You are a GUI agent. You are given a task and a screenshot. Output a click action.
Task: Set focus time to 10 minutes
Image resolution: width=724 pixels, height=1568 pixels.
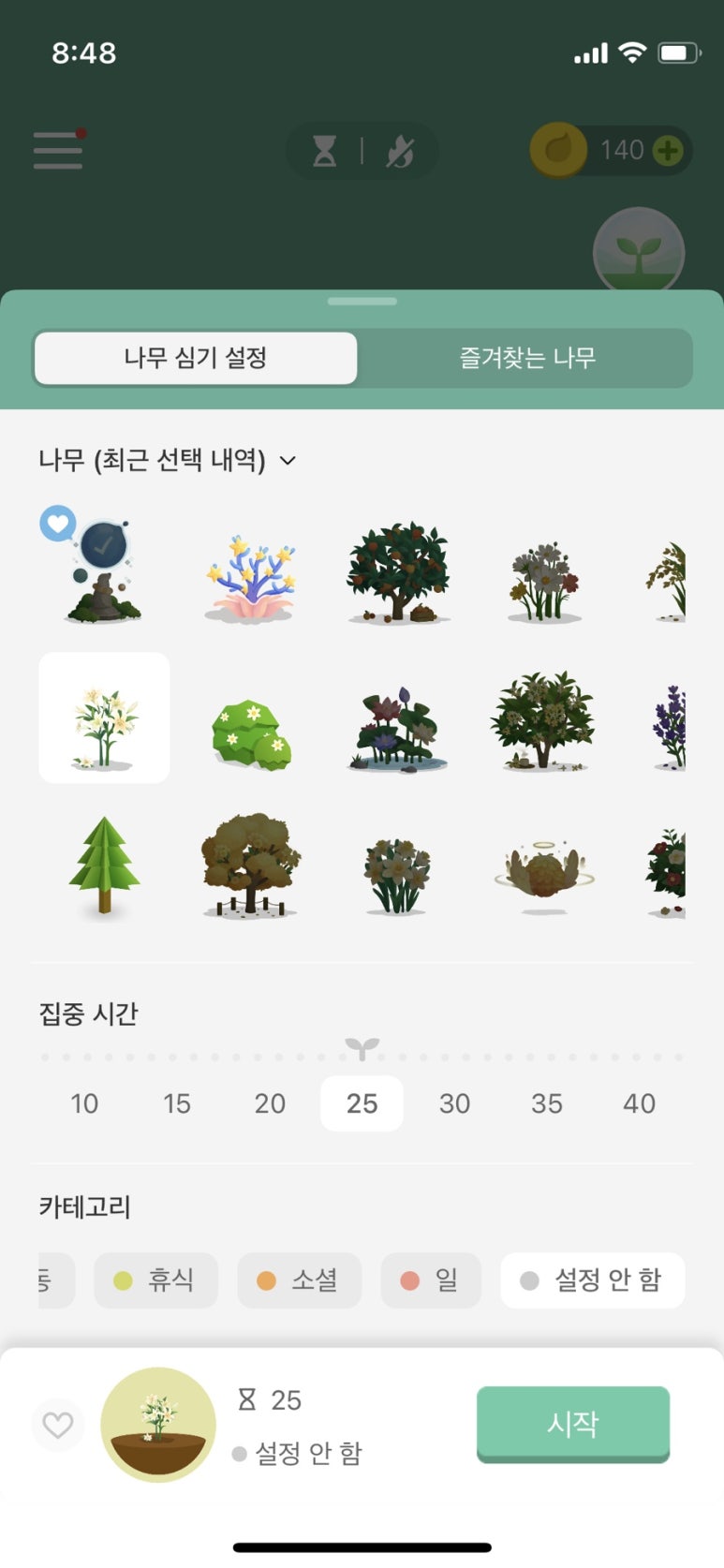[x=84, y=1103]
